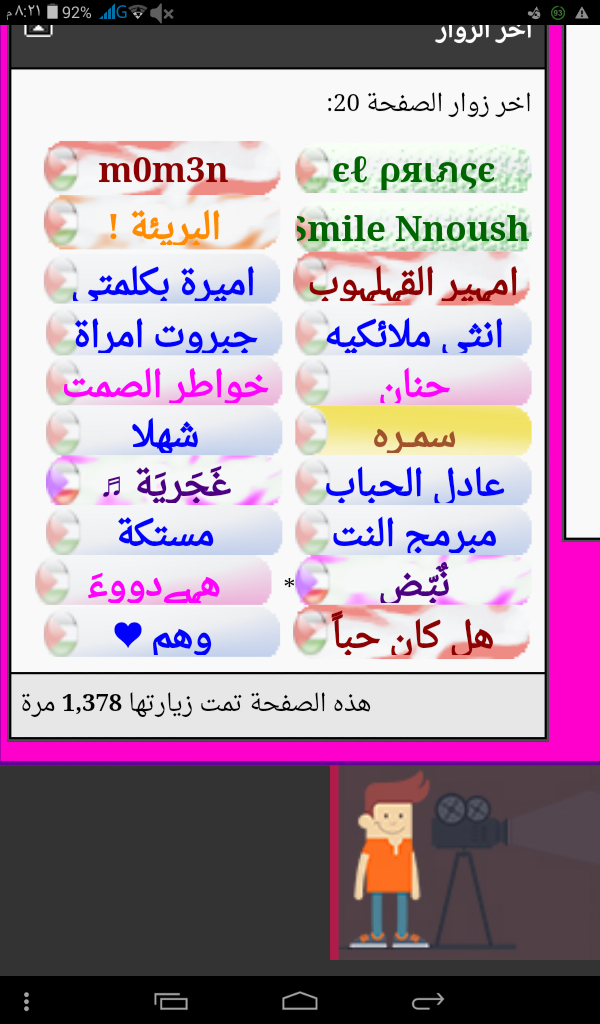600x1024 pixels.
Task: Open visitor البريئة ! profile
Action: coord(162,225)
